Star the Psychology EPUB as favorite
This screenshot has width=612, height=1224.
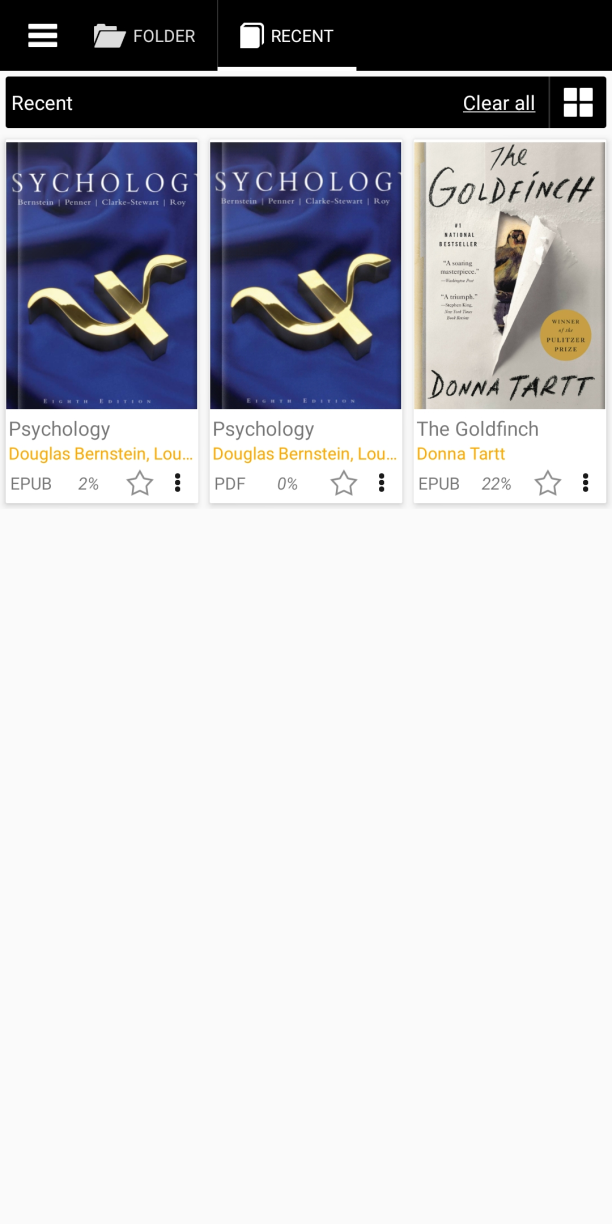(140, 484)
